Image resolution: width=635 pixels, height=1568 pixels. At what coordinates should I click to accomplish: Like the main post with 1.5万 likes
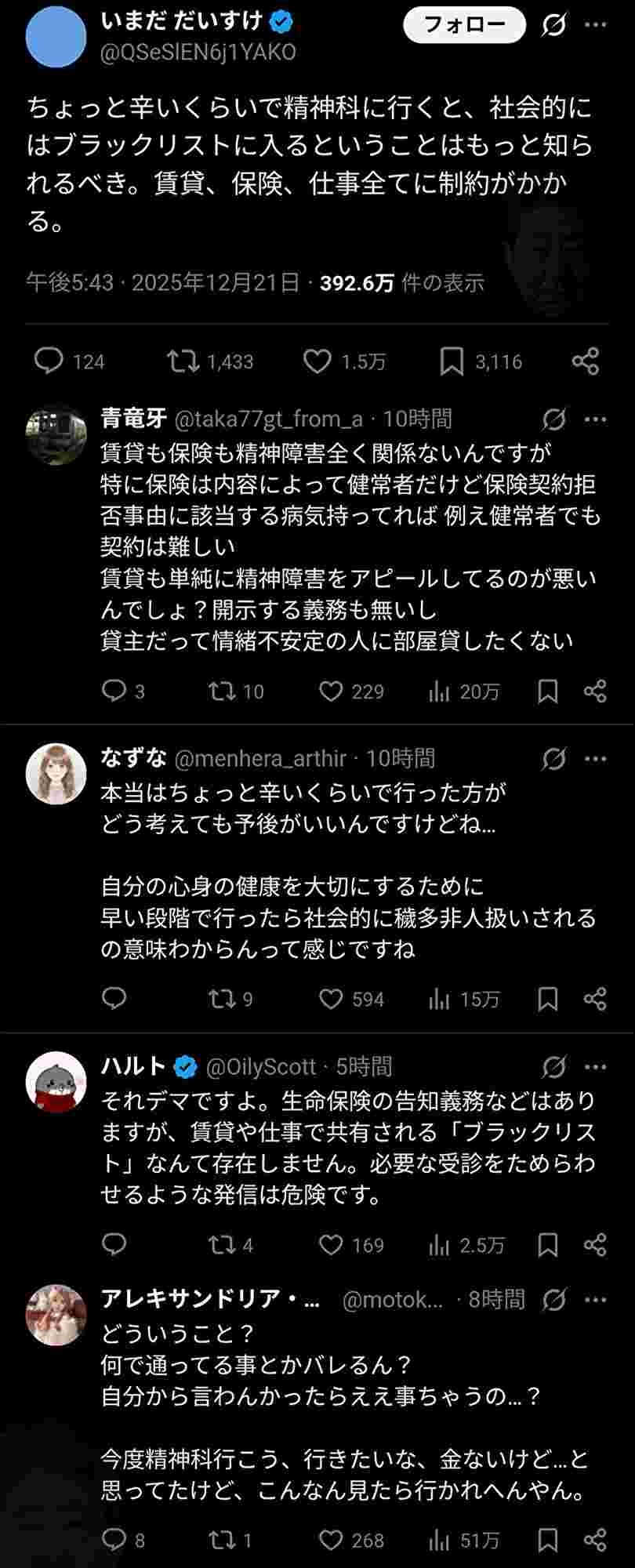317,361
